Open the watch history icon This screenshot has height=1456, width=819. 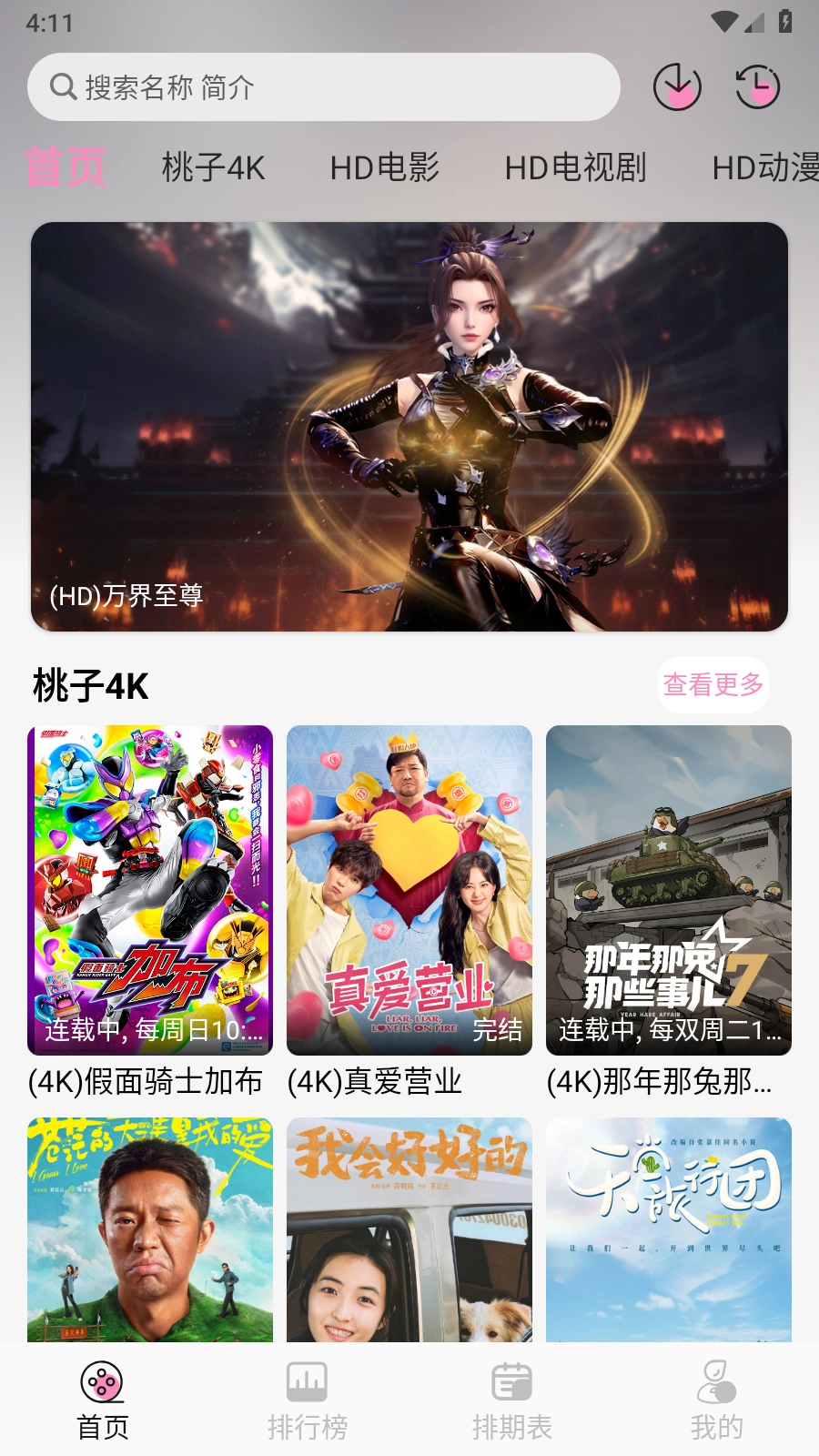click(757, 87)
